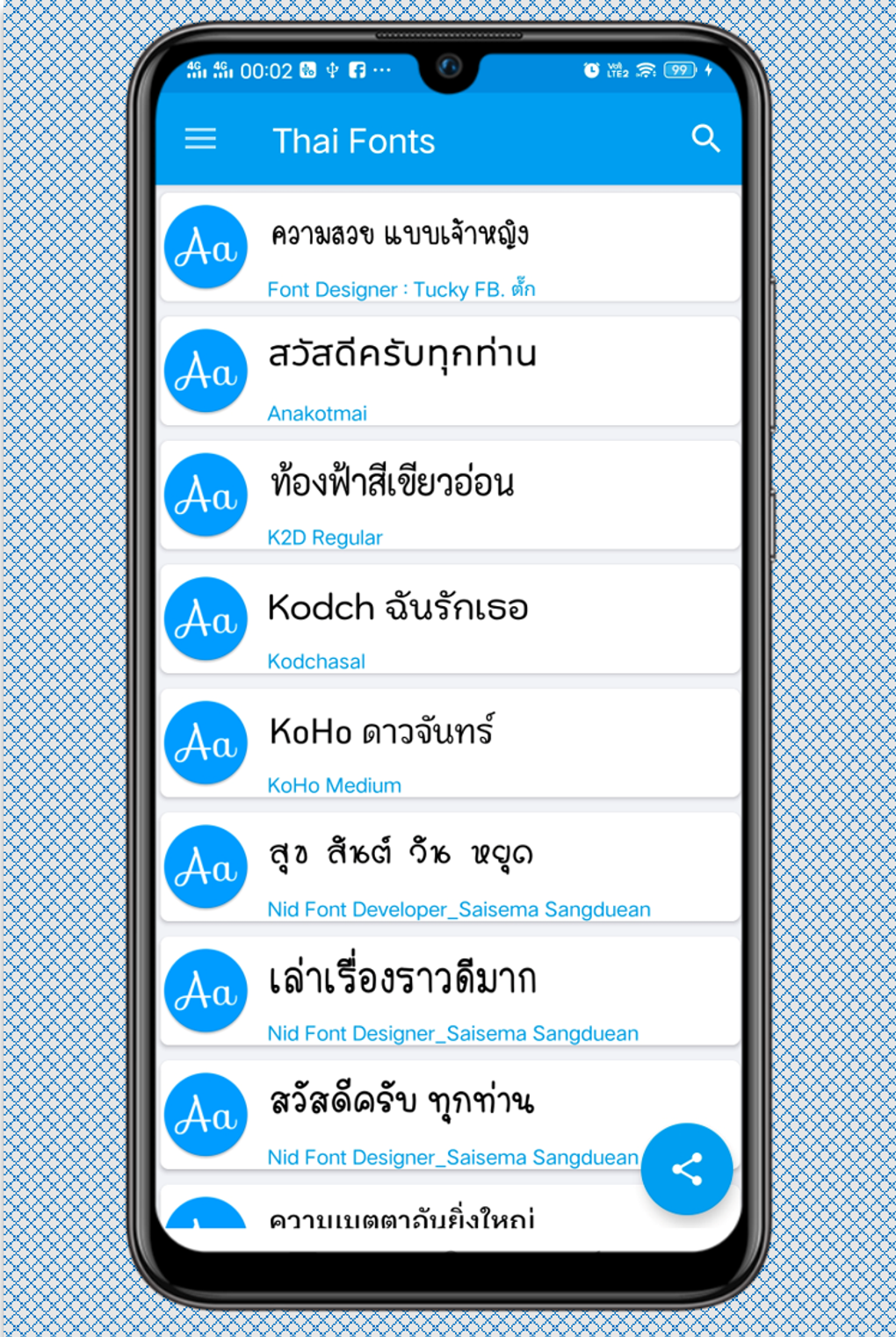Tap the 'KoHo Medium' font name label
The image size is (896, 1337).
(x=333, y=784)
